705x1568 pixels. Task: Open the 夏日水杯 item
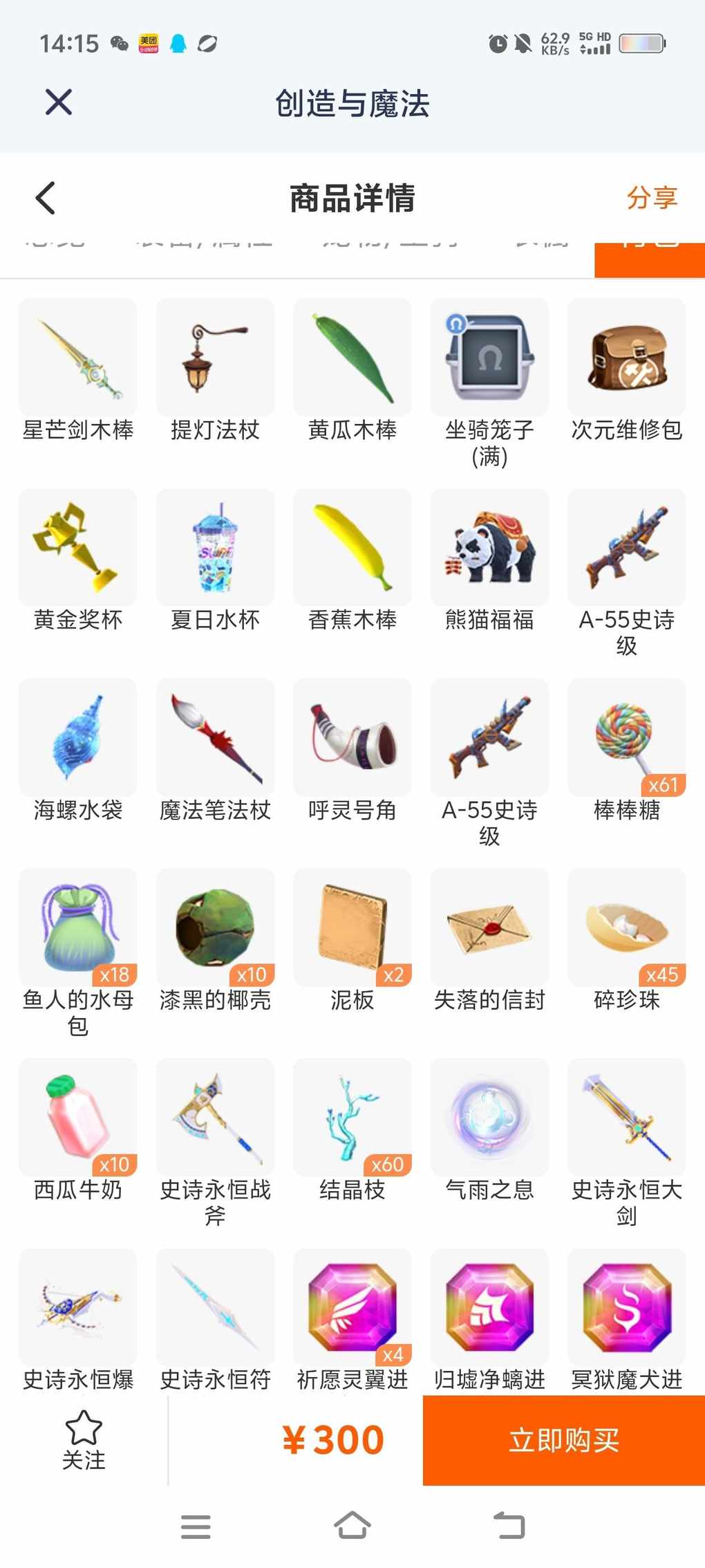pos(215,547)
